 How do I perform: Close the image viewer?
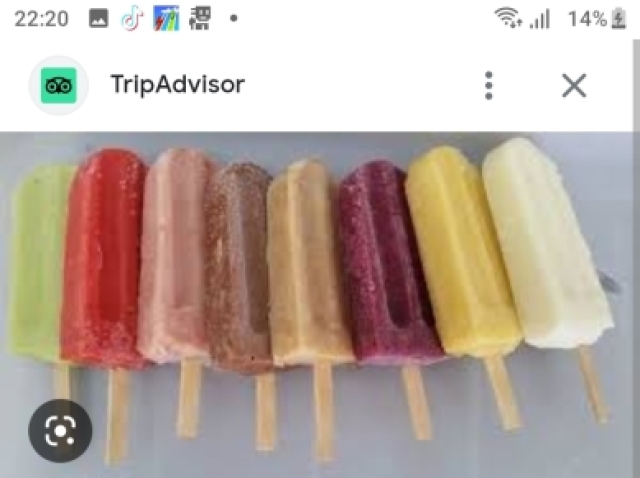574,85
